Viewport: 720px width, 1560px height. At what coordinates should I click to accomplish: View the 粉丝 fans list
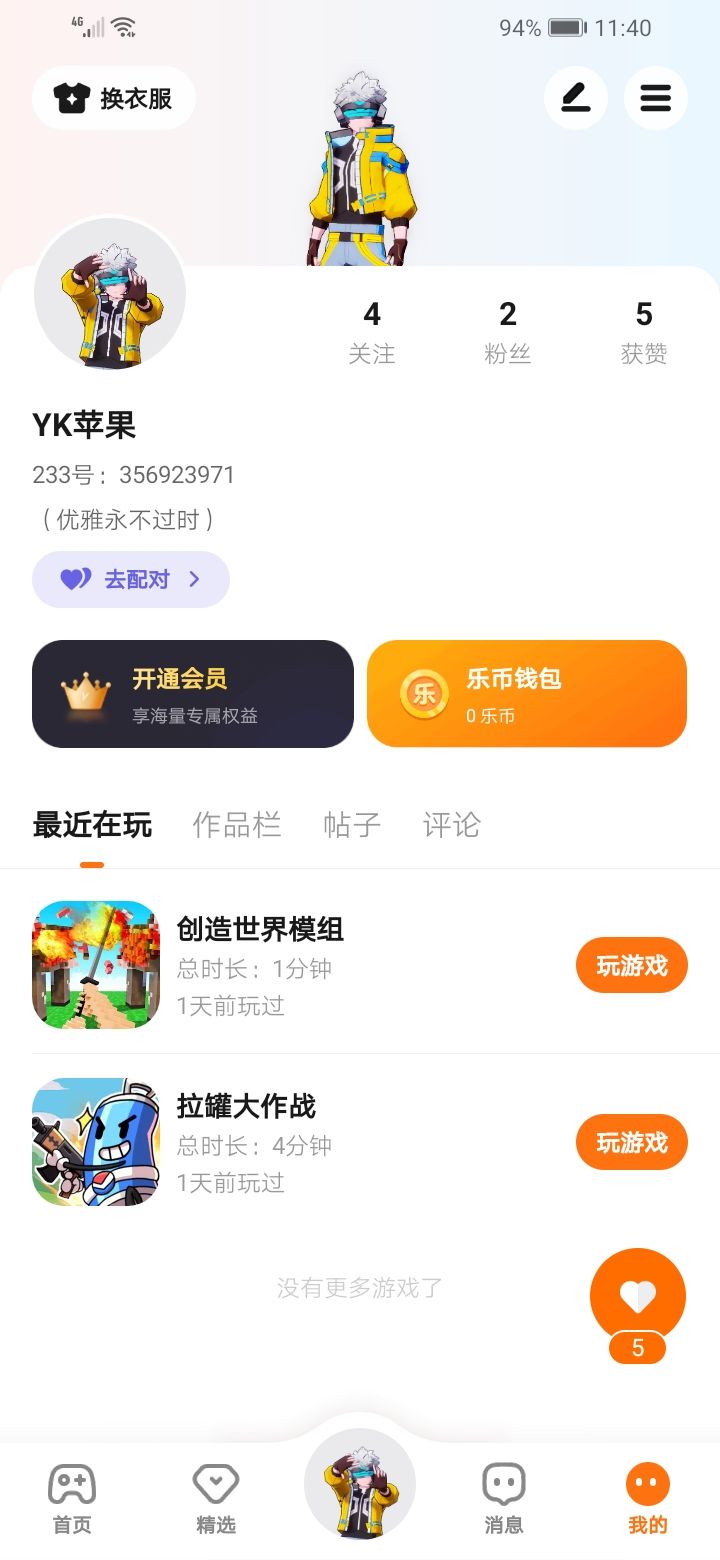tap(508, 332)
